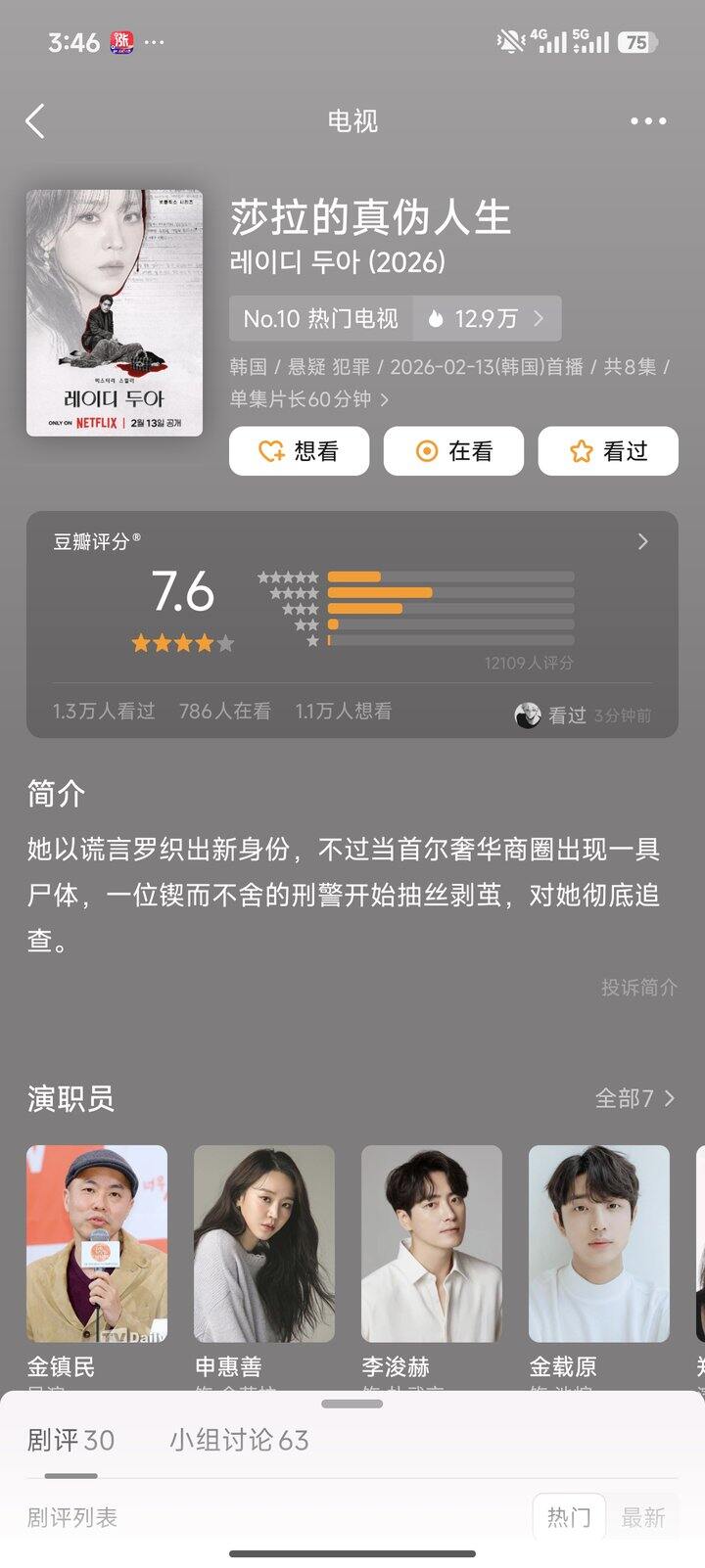705x1568 pixels.
Task: Click the eye icon on 在看 button
Action: (x=425, y=450)
